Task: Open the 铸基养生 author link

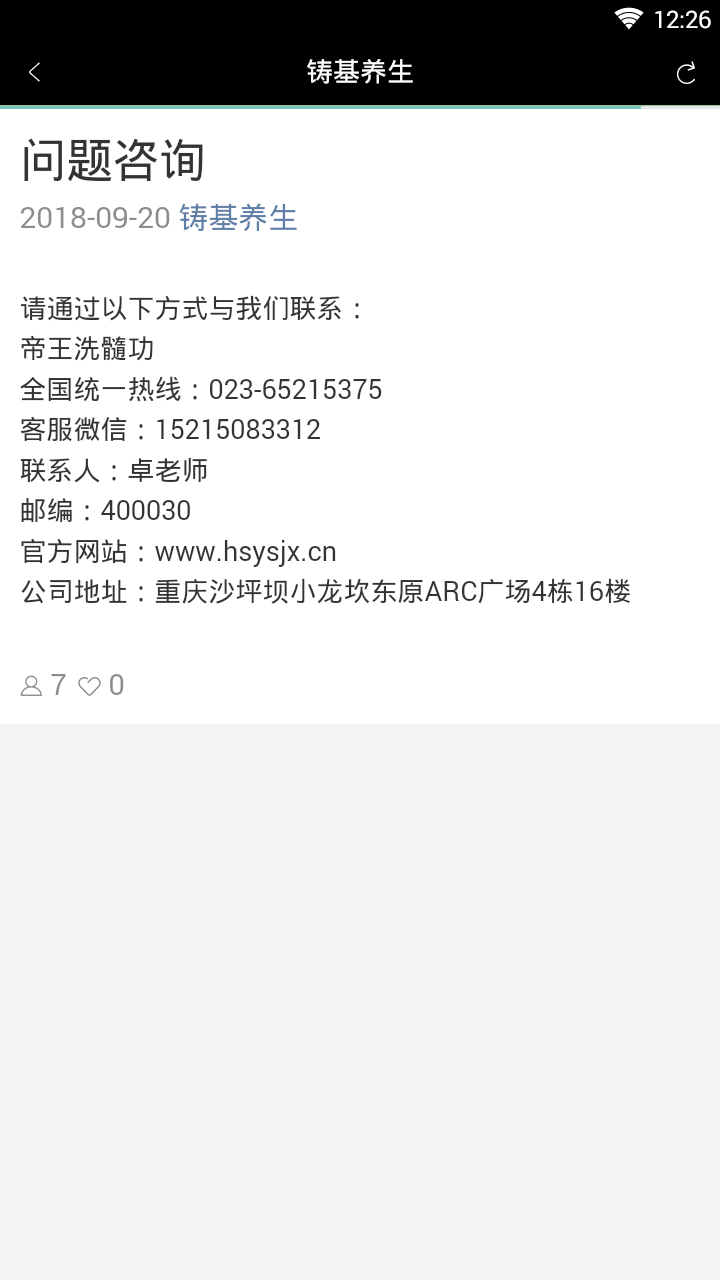Action: 237,218
